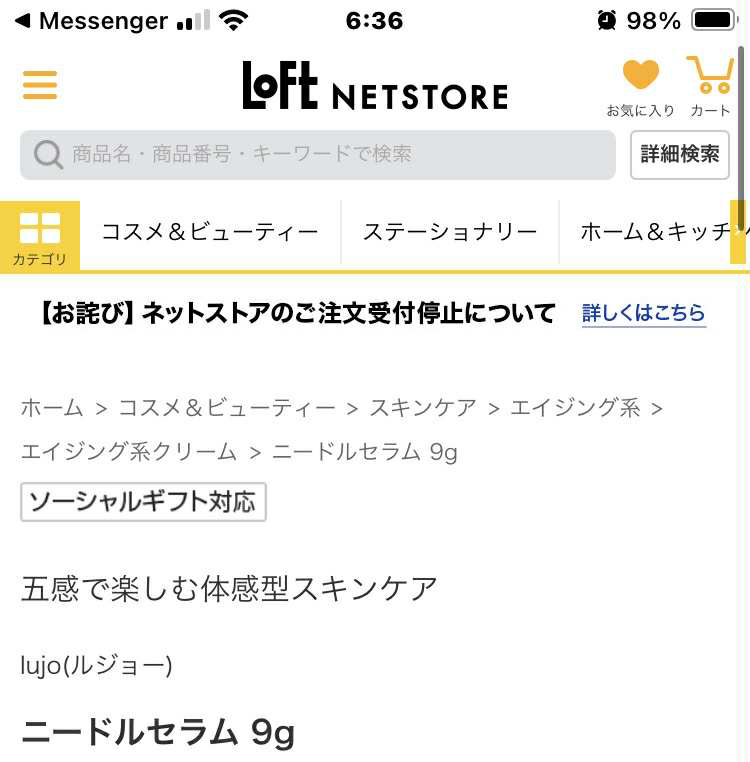This screenshot has width=750, height=762.
Task: Open the カテゴリ category grid
Action: [40, 236]
